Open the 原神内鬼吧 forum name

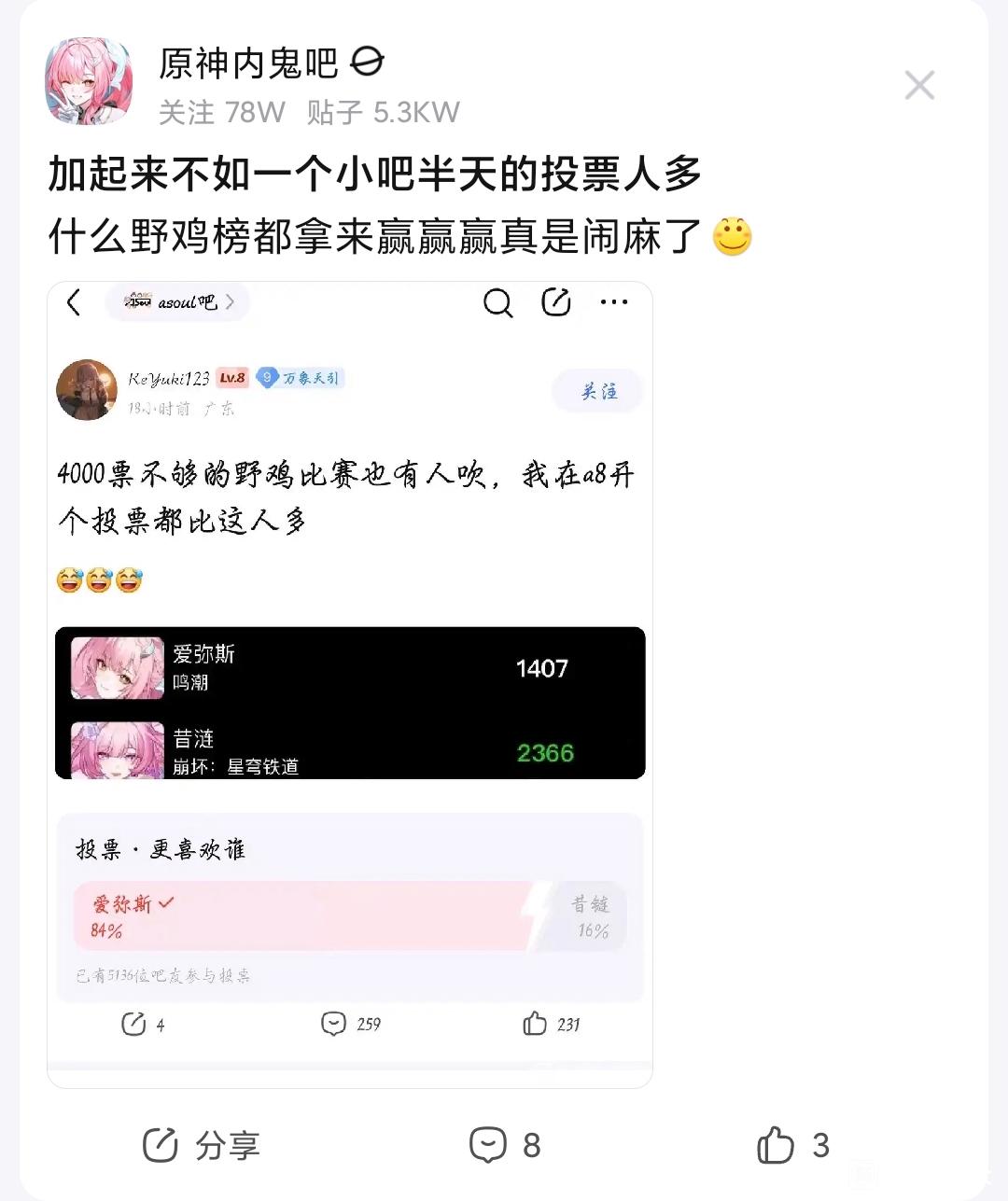click(248, 63)
